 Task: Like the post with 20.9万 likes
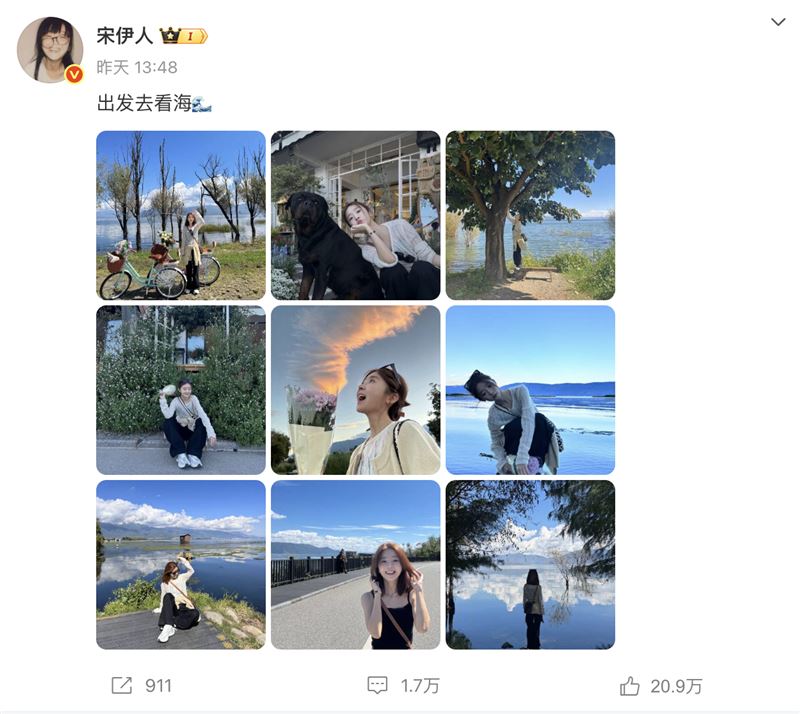tap(661, 686)
